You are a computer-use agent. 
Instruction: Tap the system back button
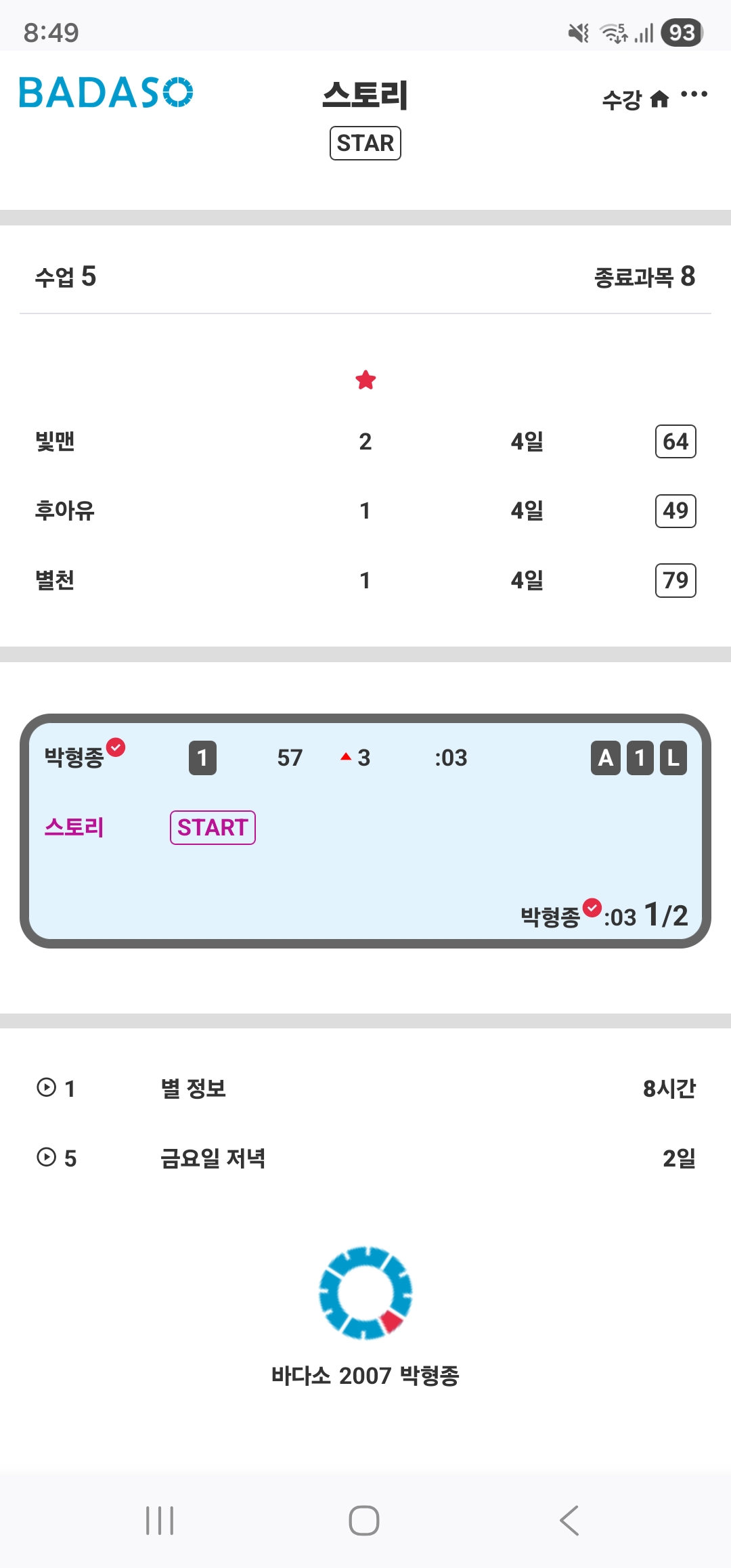pos(569,1521)
